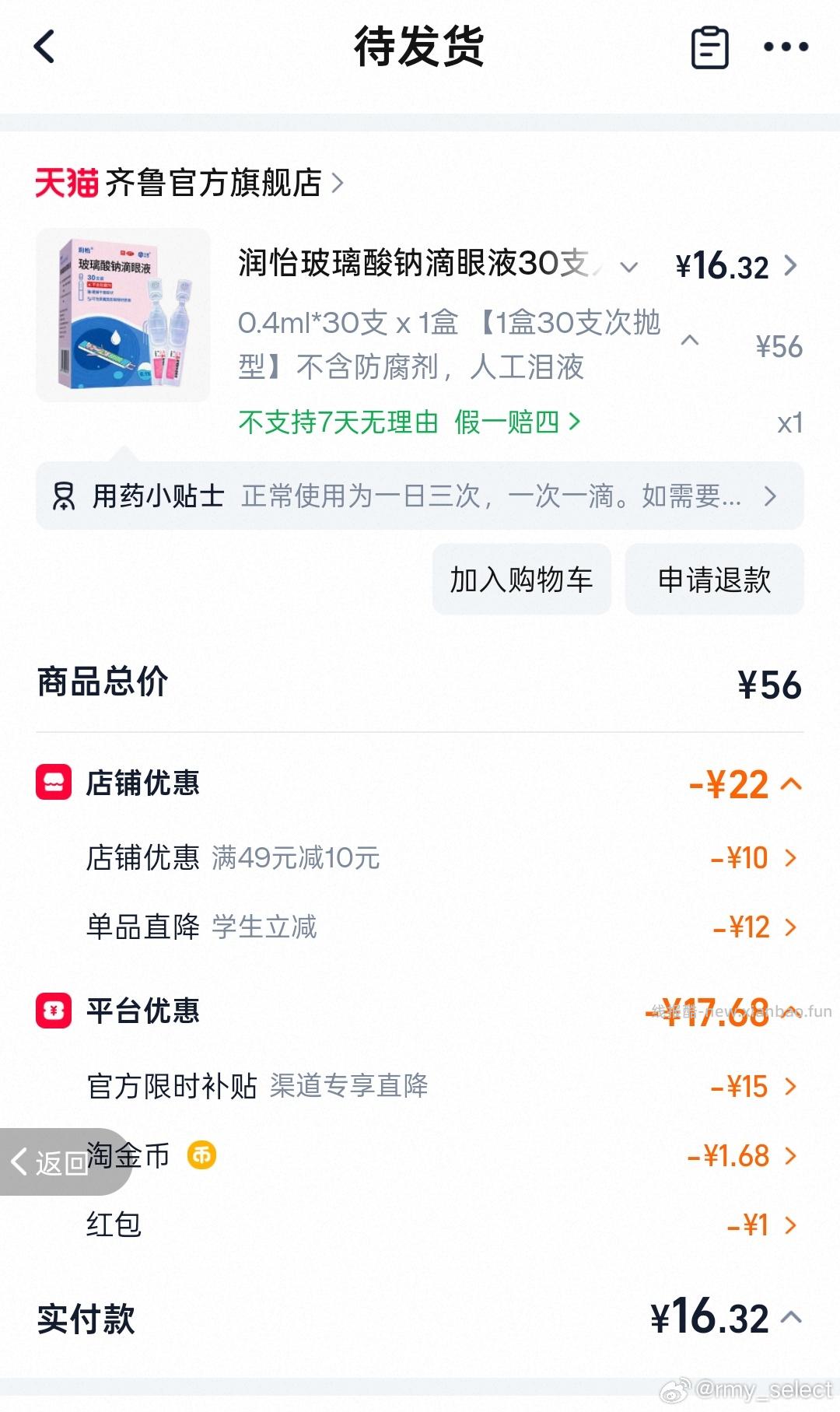Viewport: 840px width, 1412px height.
Task: Tap the 申请退款 refund button
Action: tap(714, 580)
